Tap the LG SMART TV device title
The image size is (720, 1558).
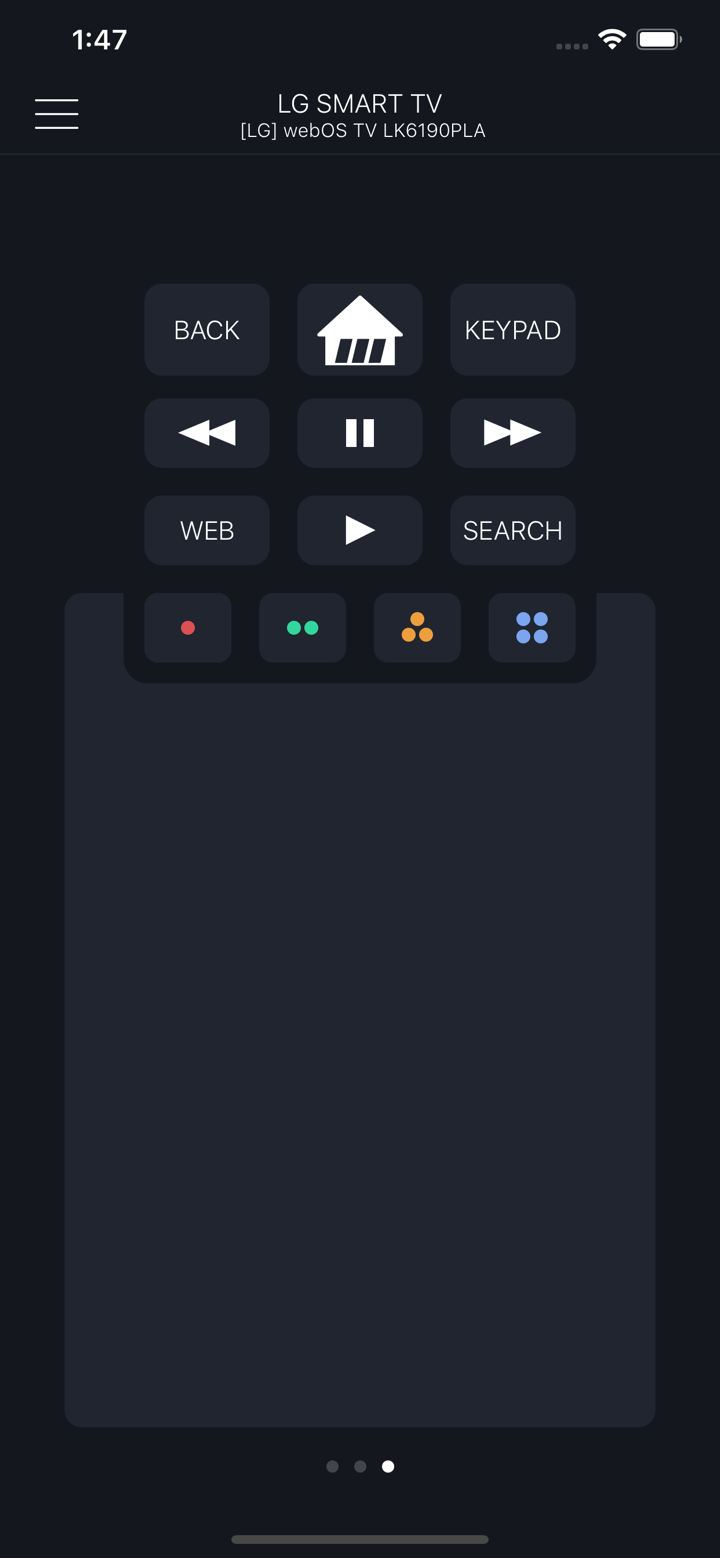pyautogui.click(x=360, y=104)
